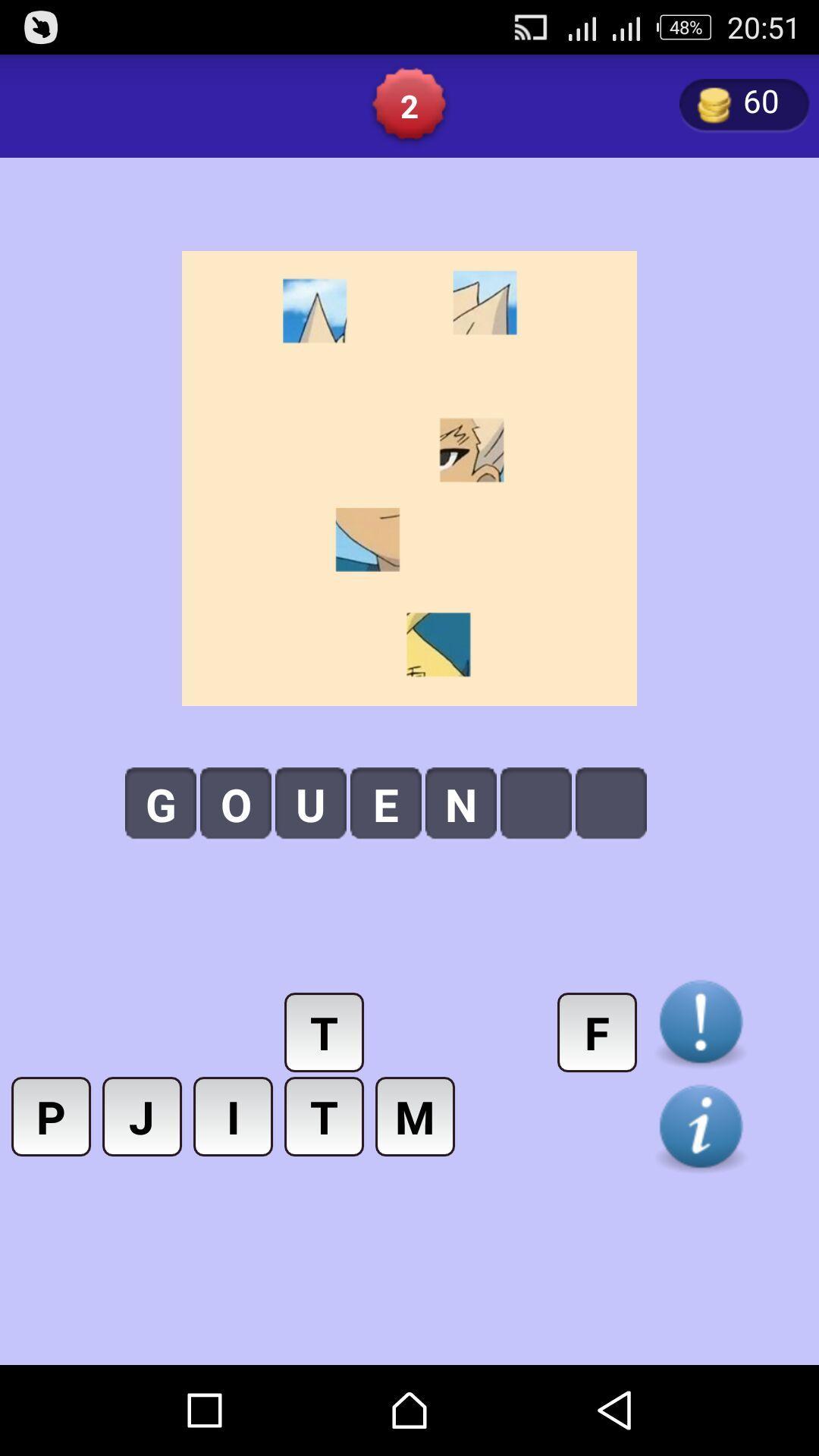
Task: Pick the letter M tile
Action: 415,1116
